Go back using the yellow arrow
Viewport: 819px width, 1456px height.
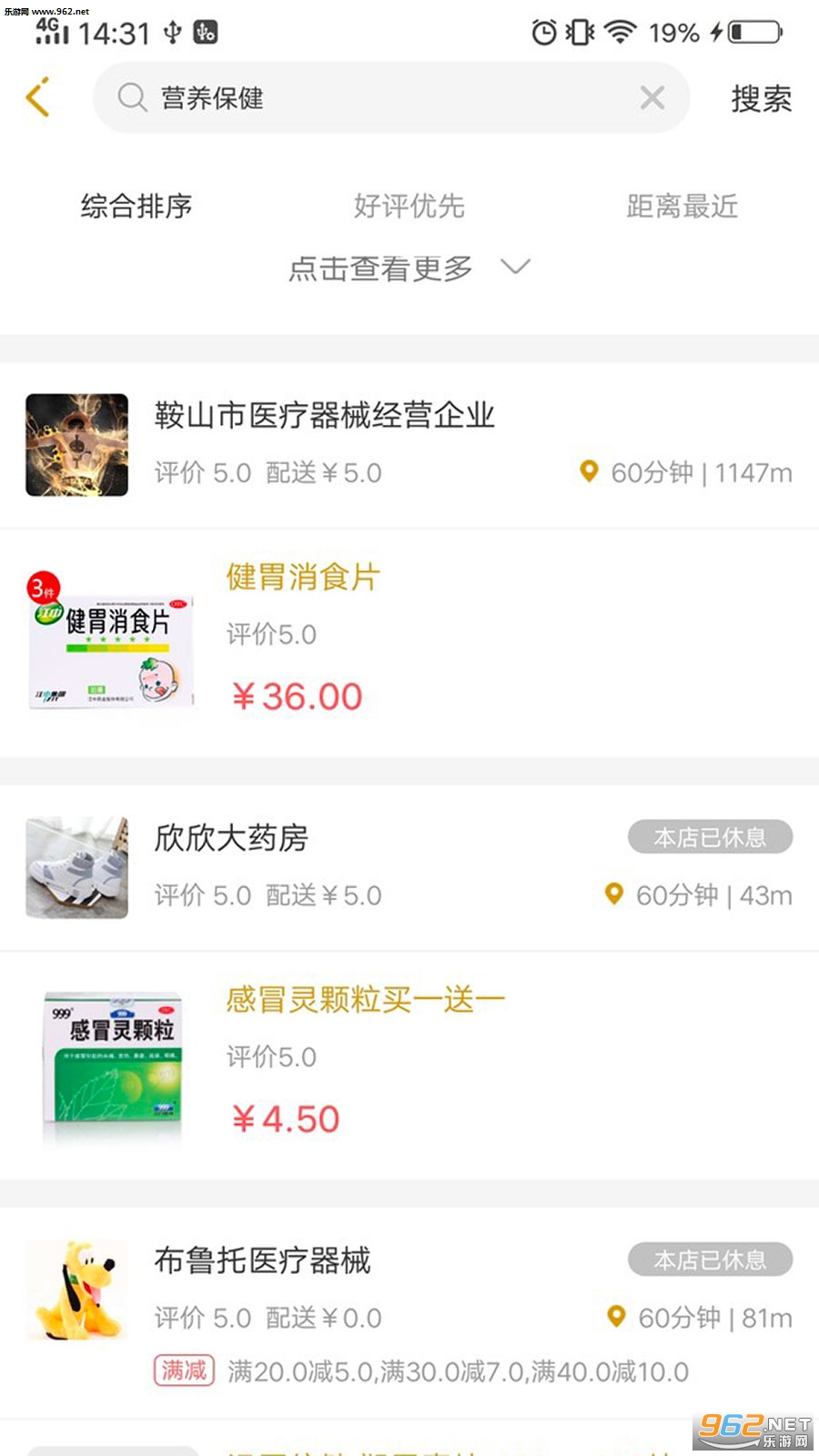point(38,97)
